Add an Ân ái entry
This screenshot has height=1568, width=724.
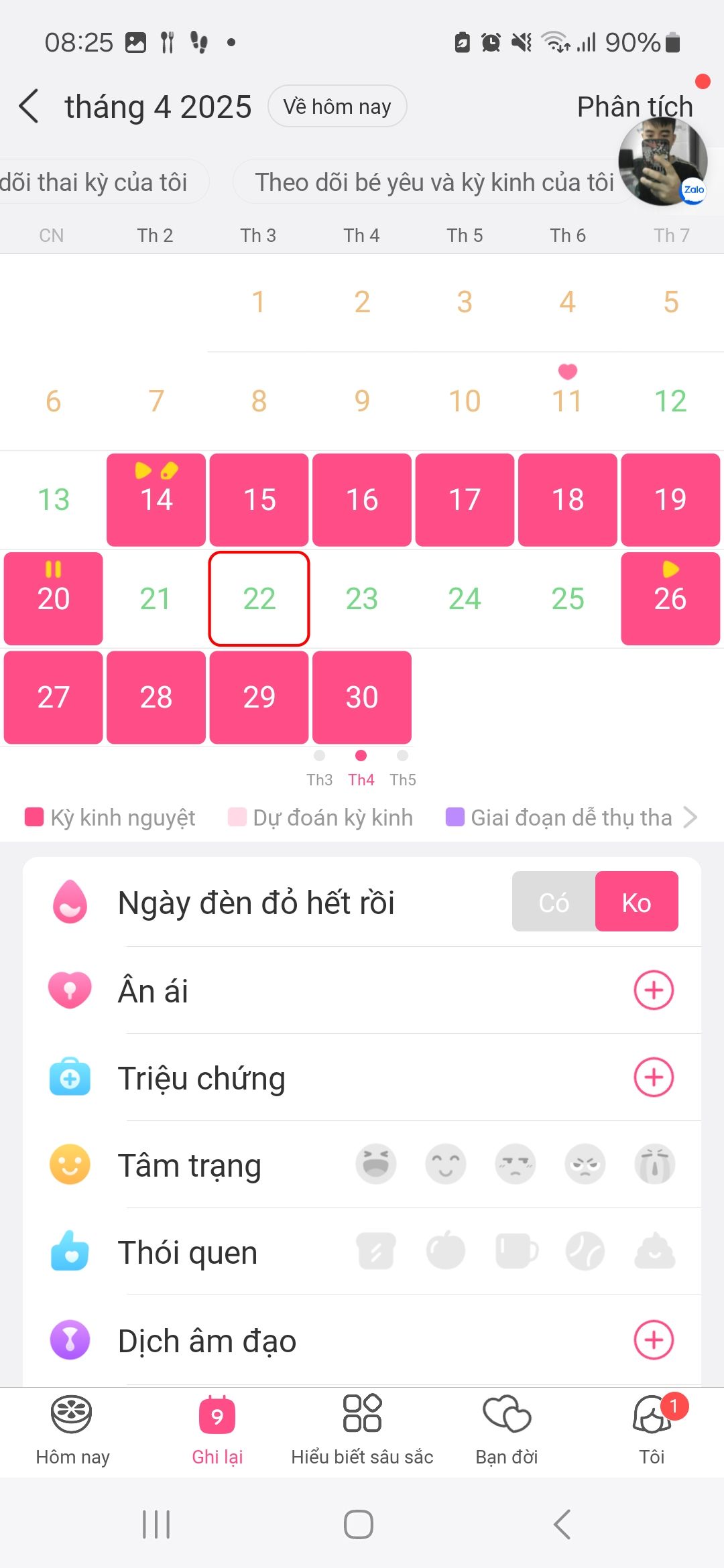tap(654, 990)
